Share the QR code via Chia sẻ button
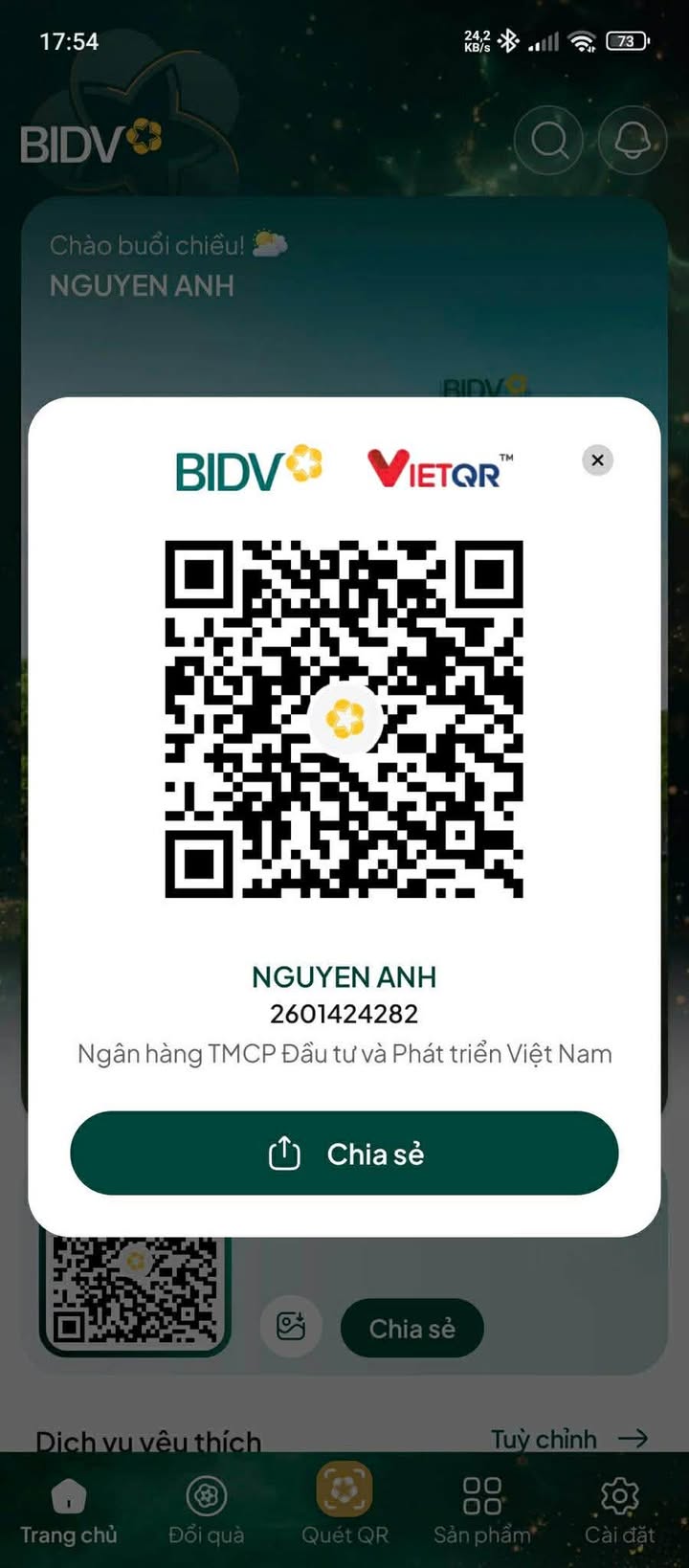 [x=344, y=1154]
